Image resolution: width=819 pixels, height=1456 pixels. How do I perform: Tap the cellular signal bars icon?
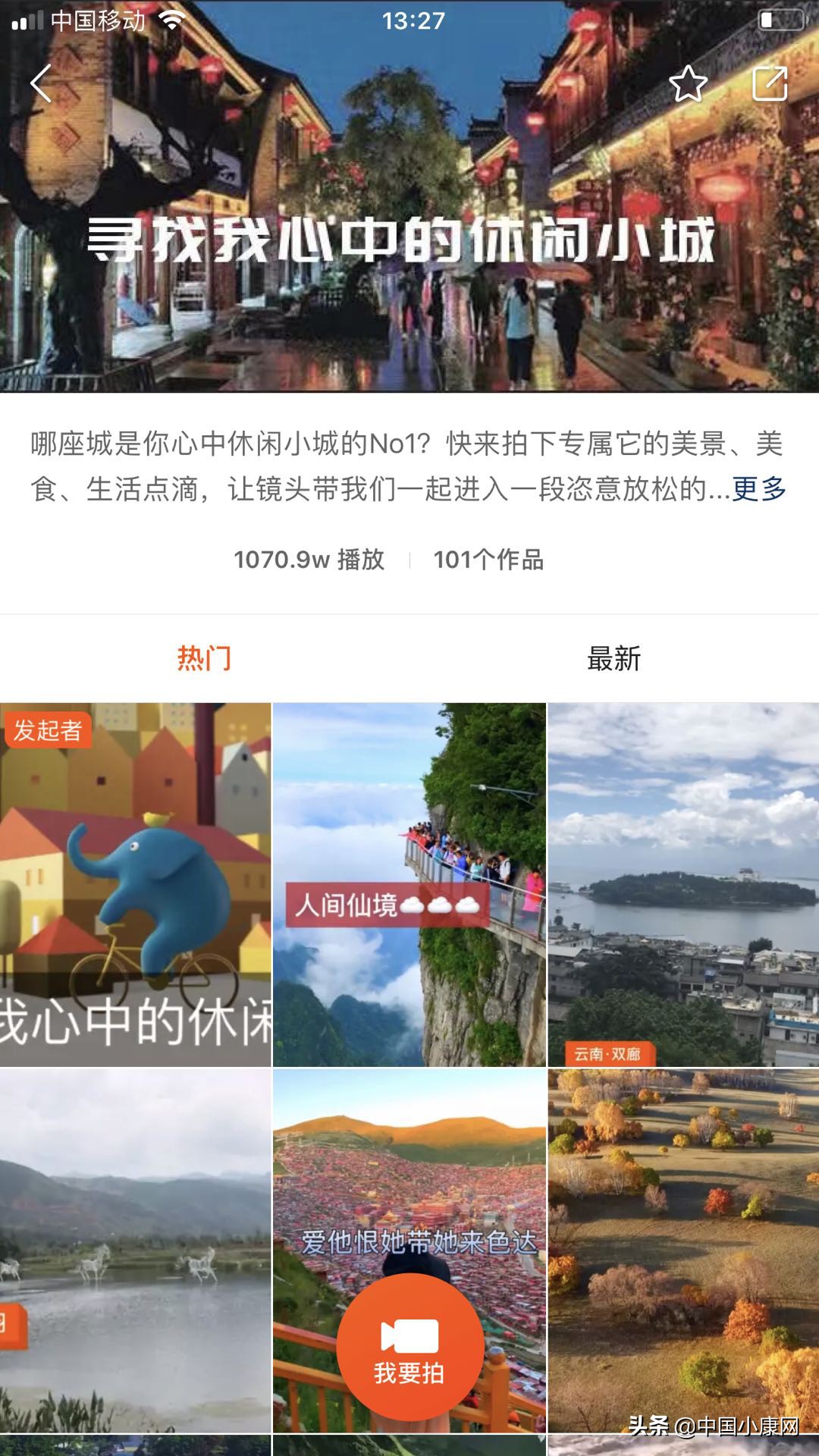click(x=25, y=20)
